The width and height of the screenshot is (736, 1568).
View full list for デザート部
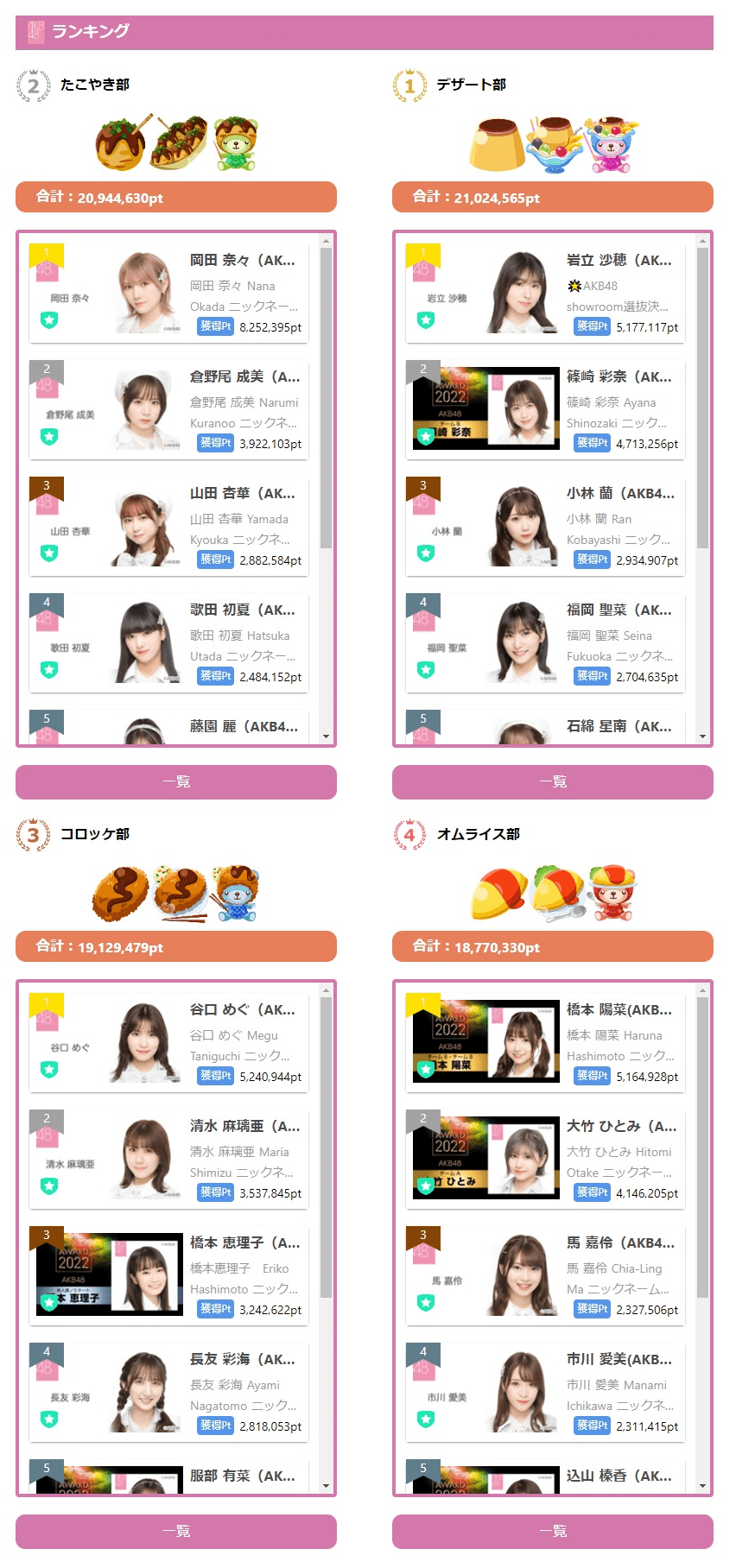(x=553, y=781)
